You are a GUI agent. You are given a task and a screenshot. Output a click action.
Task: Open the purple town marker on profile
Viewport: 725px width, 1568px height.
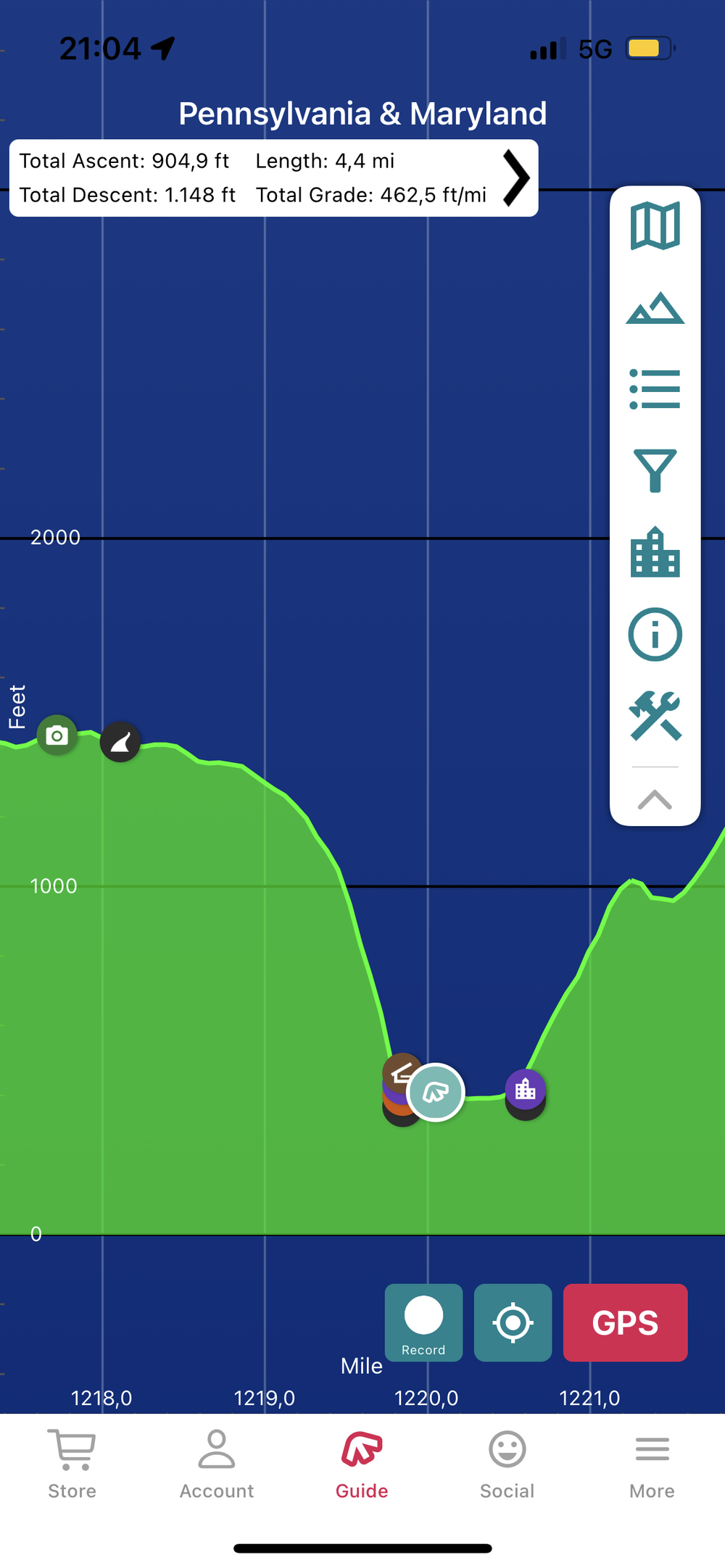[526, 1089]
